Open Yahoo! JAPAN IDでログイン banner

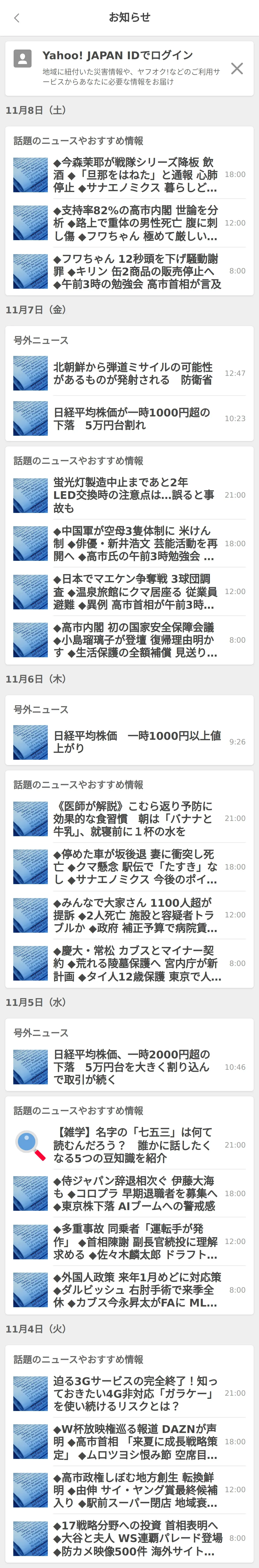[x=122, y=68]
